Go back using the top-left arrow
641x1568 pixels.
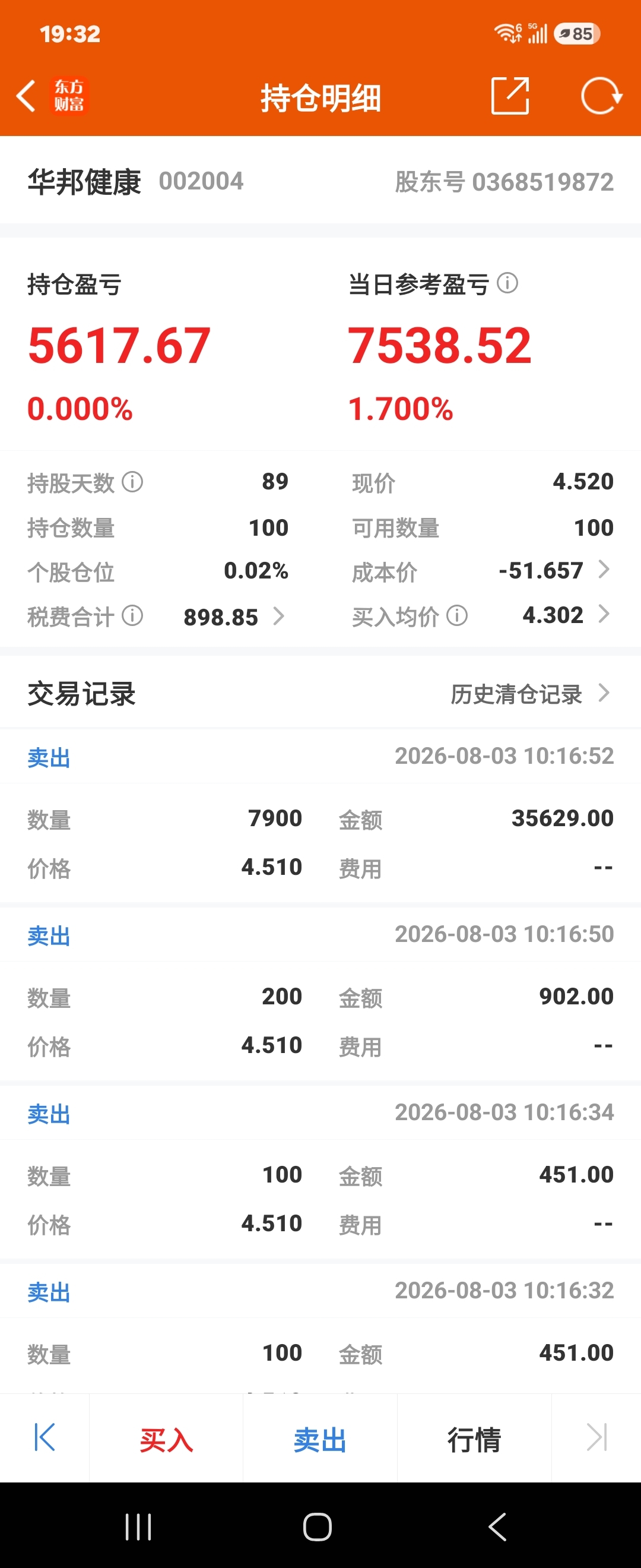[26, 96]
